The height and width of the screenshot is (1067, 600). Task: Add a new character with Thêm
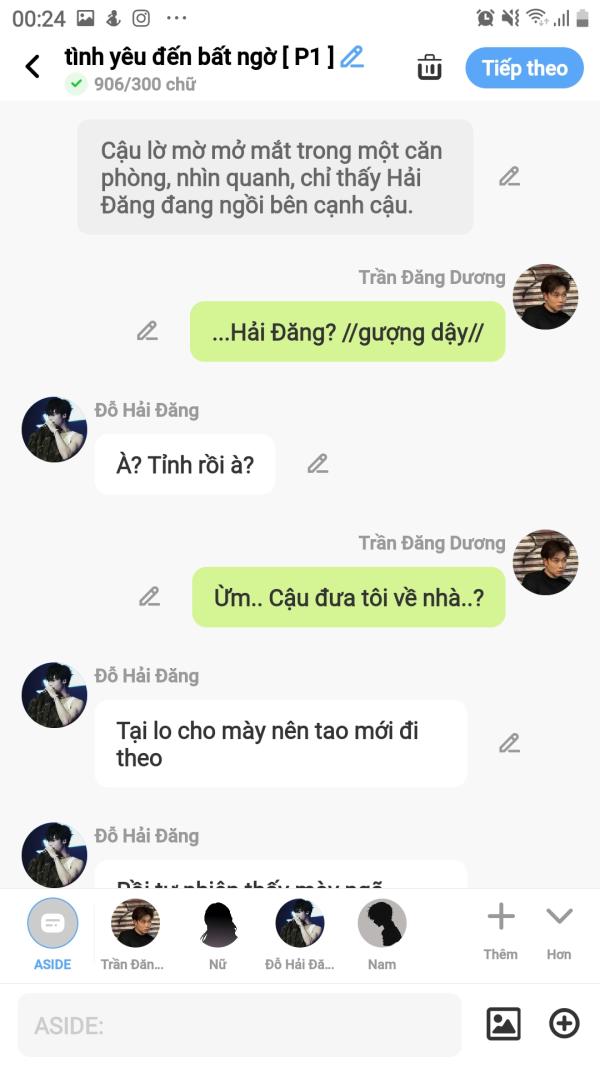501,931
